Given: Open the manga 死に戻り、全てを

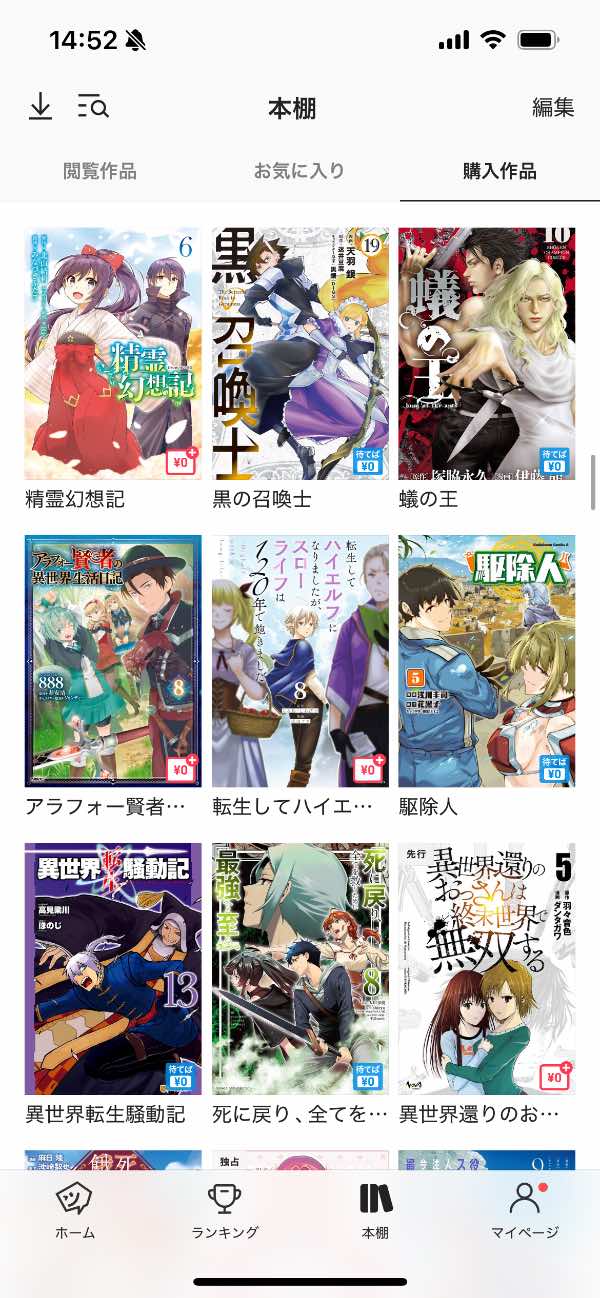Looking at the screenshot, I should click(300, 968).
